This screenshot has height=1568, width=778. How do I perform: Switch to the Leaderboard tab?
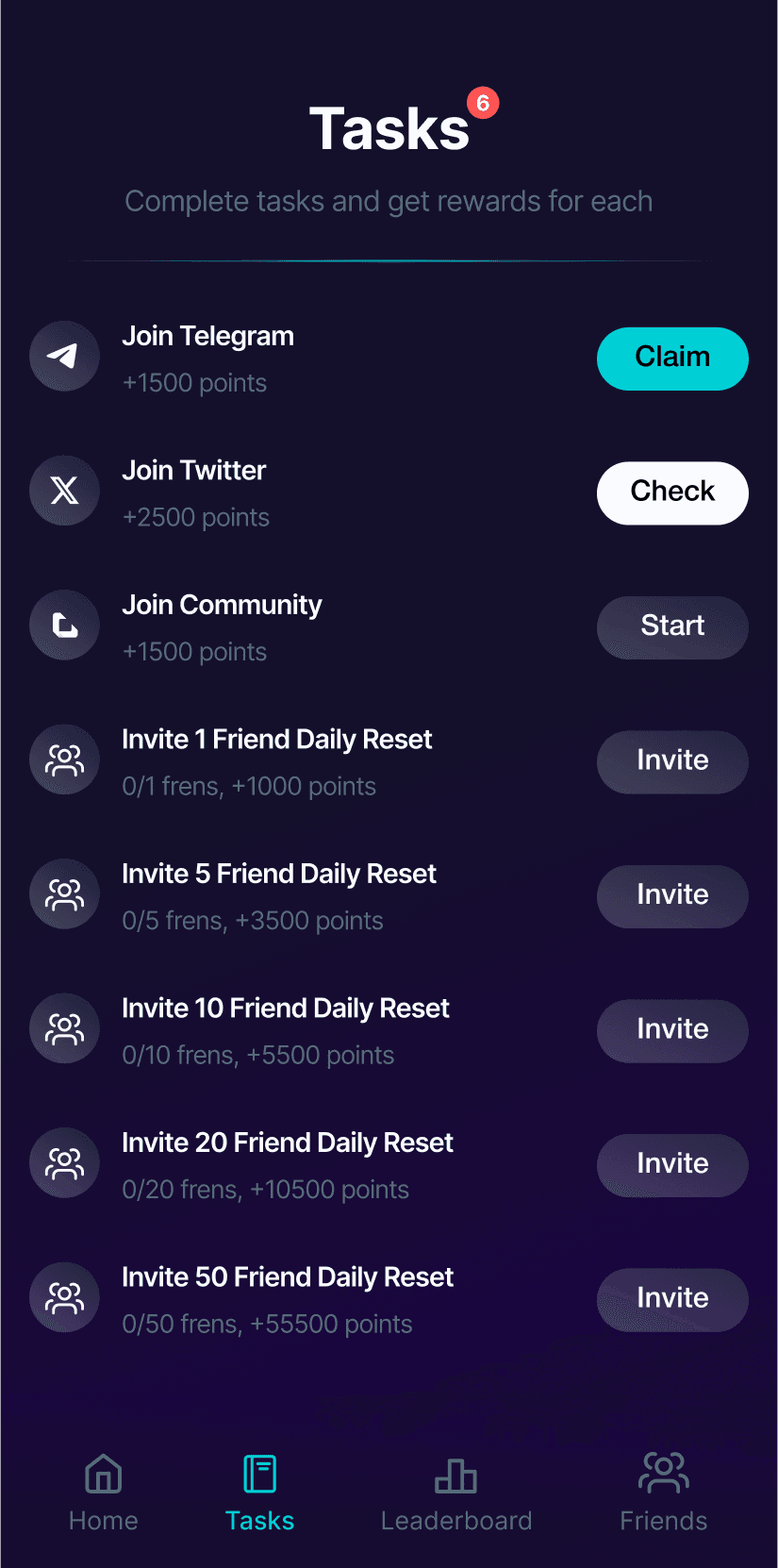[455, 1495]
